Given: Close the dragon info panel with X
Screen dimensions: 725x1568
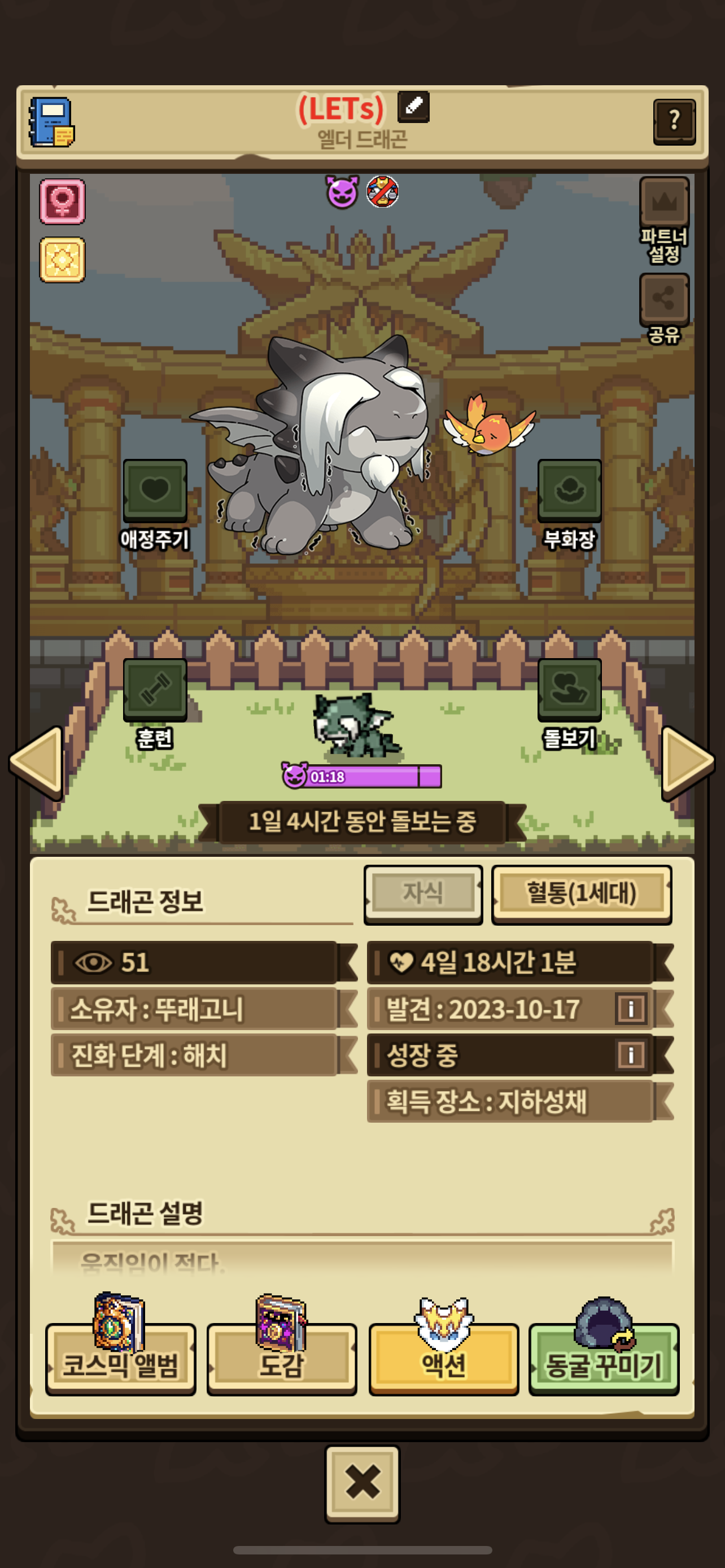Looking at the screenshot, I should click(362, 1483).
